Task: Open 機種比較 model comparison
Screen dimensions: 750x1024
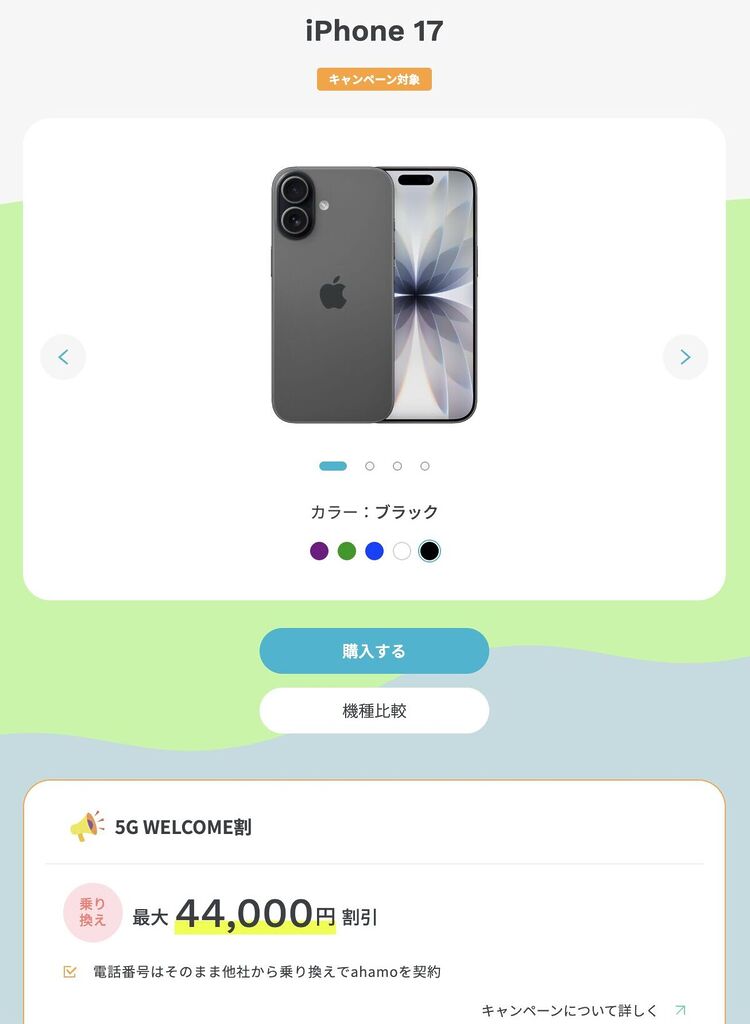Action: [x=374, y=711]
